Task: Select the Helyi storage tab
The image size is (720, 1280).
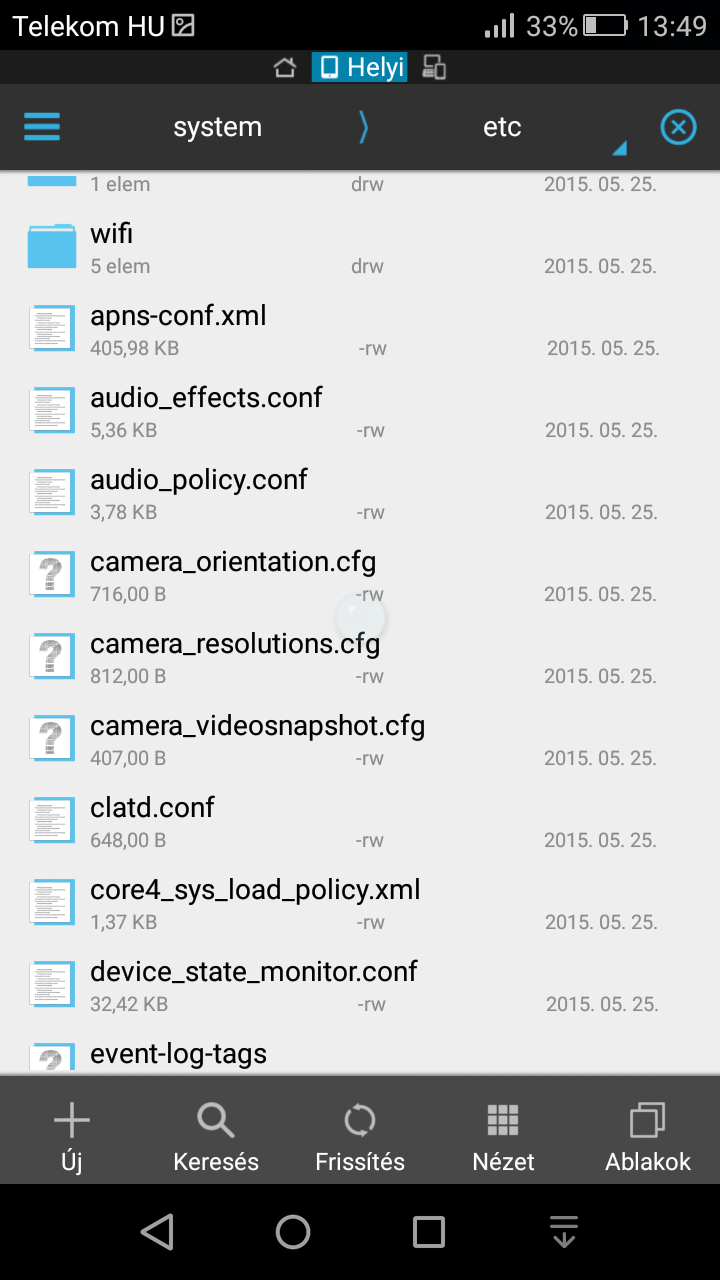Action: [x=360, y=67]
